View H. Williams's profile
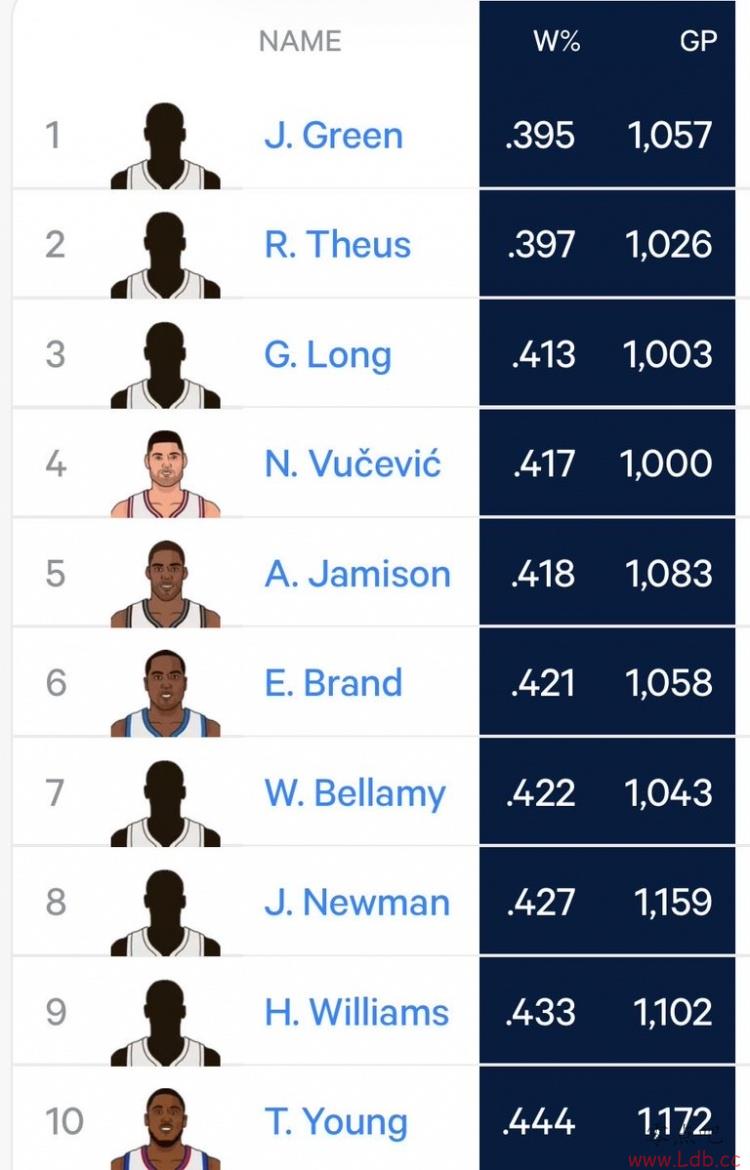 [x=357, y=1012]
